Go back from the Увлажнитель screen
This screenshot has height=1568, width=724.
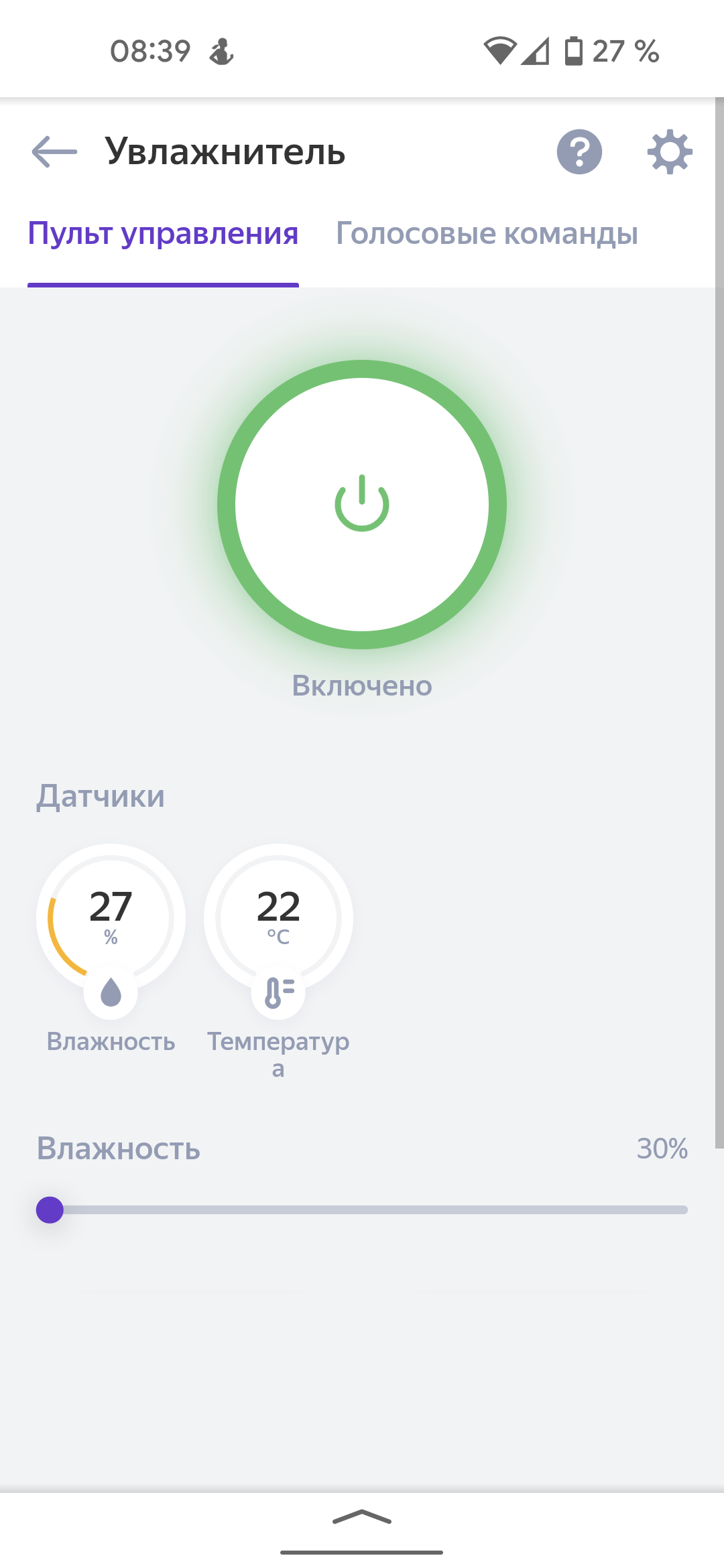pyautogui.click(x=54, y=151)
